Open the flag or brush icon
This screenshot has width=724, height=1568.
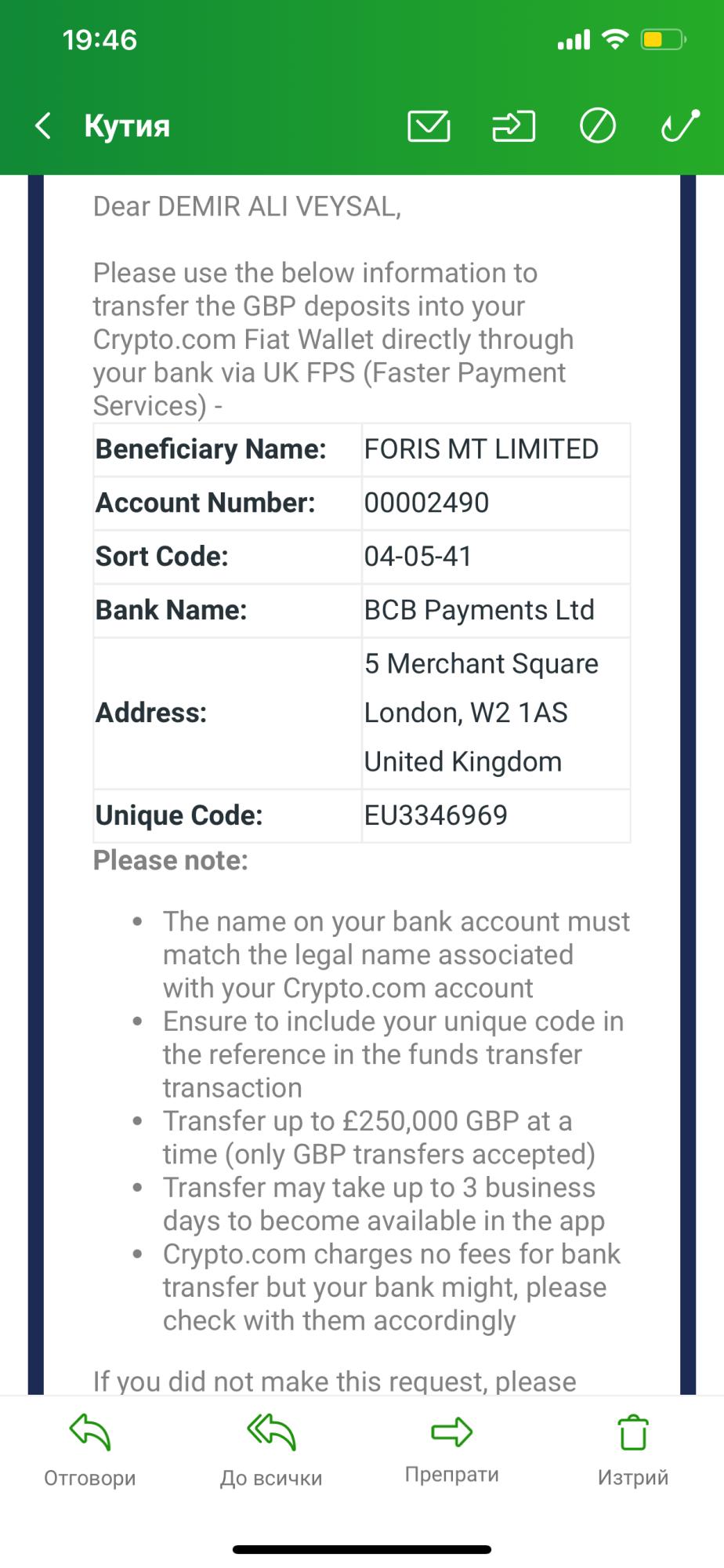tap(679, 126)
